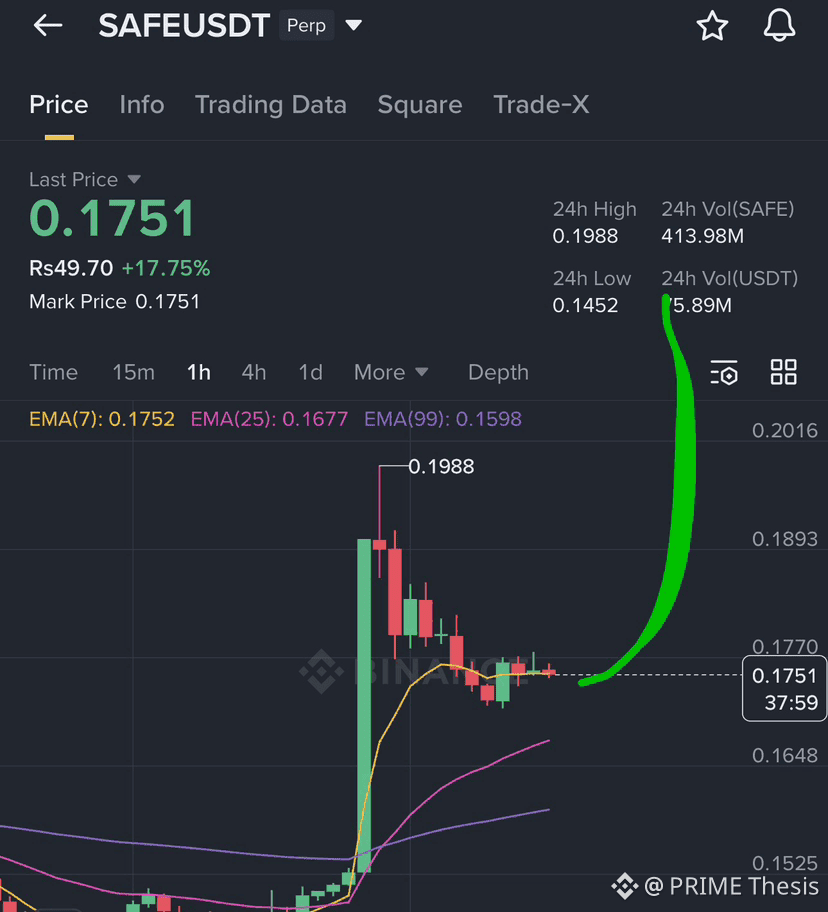Open the Trading Data tab

pyautogui.click(x=271, y=105)
